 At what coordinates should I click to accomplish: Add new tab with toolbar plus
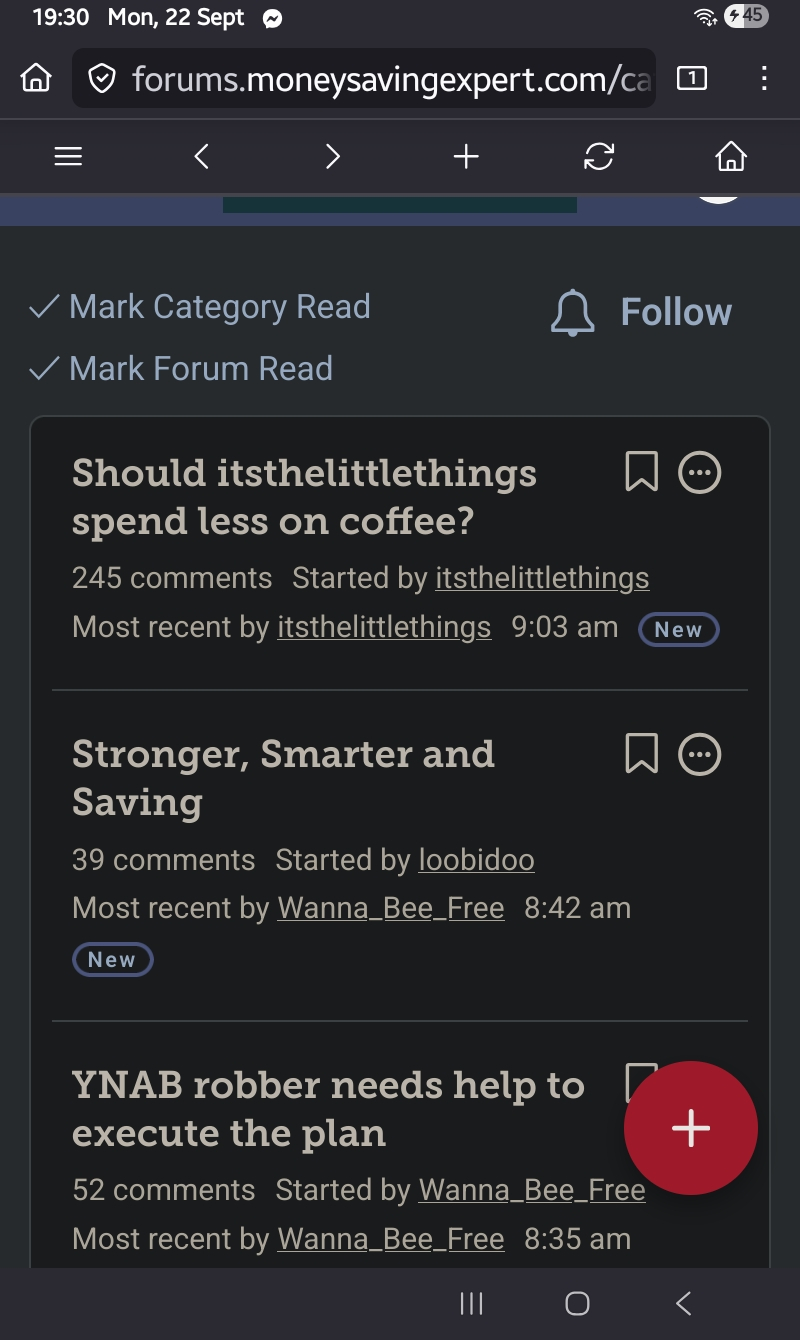[x=466, y=156]
